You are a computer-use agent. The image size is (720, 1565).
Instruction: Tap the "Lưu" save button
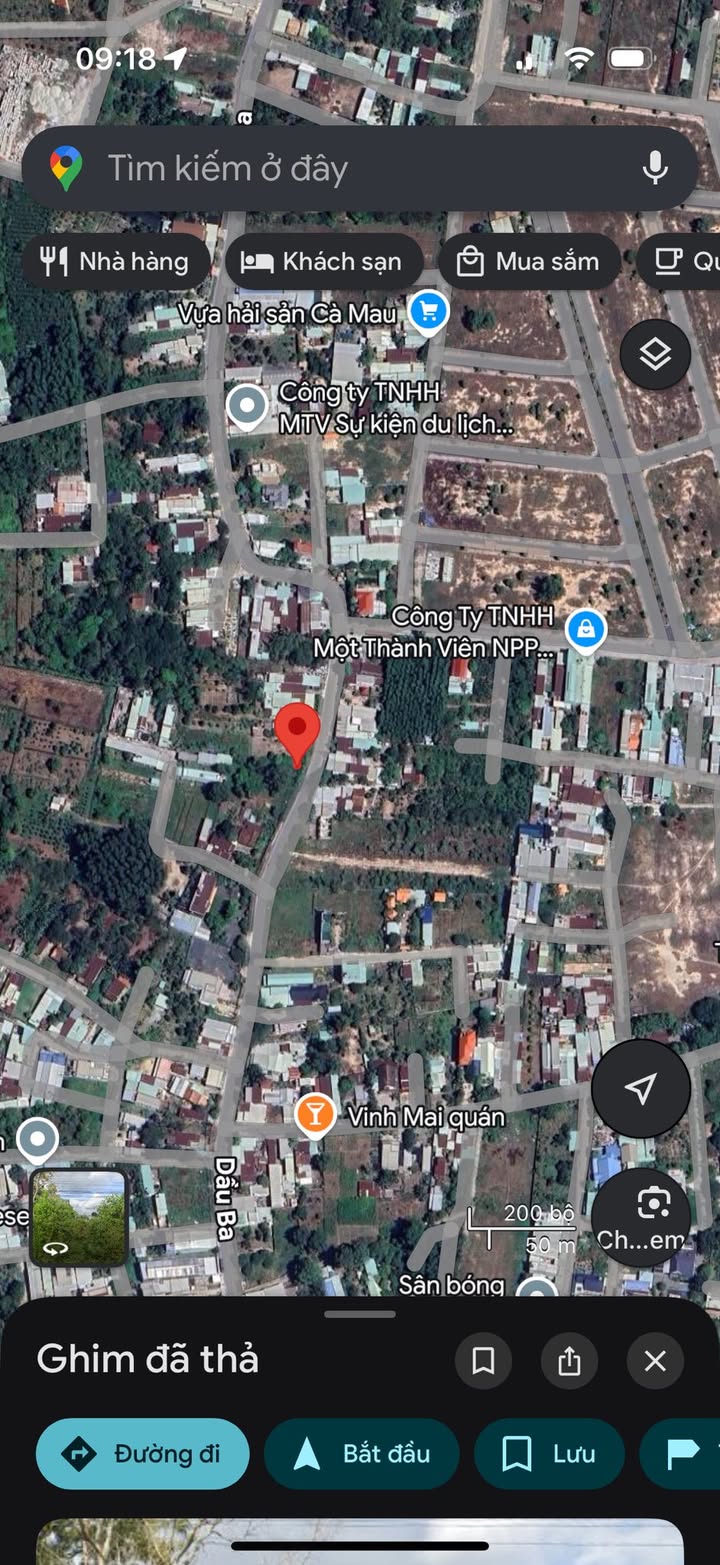(549, 1453)
